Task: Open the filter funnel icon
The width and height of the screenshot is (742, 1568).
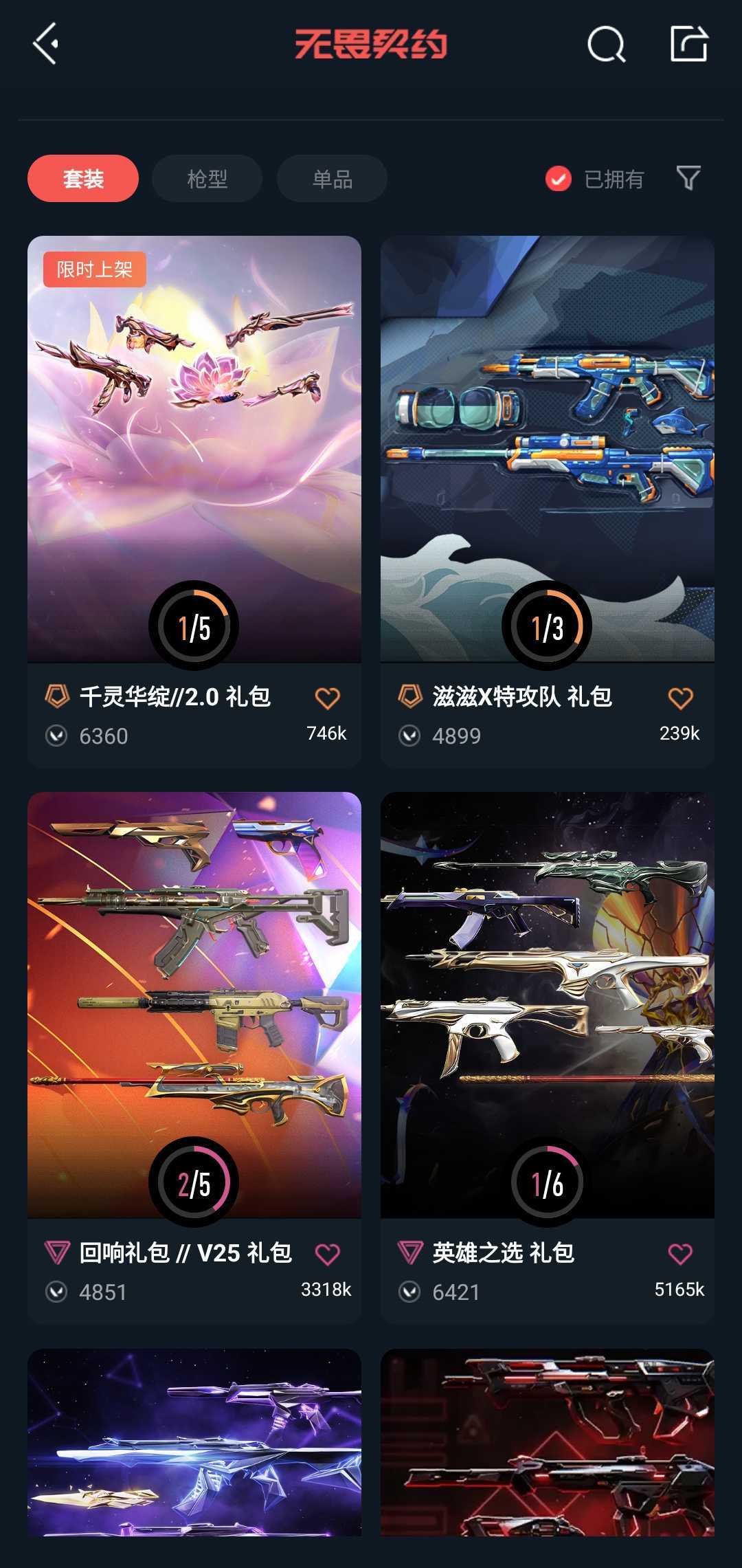Action: tap(688, 179)
